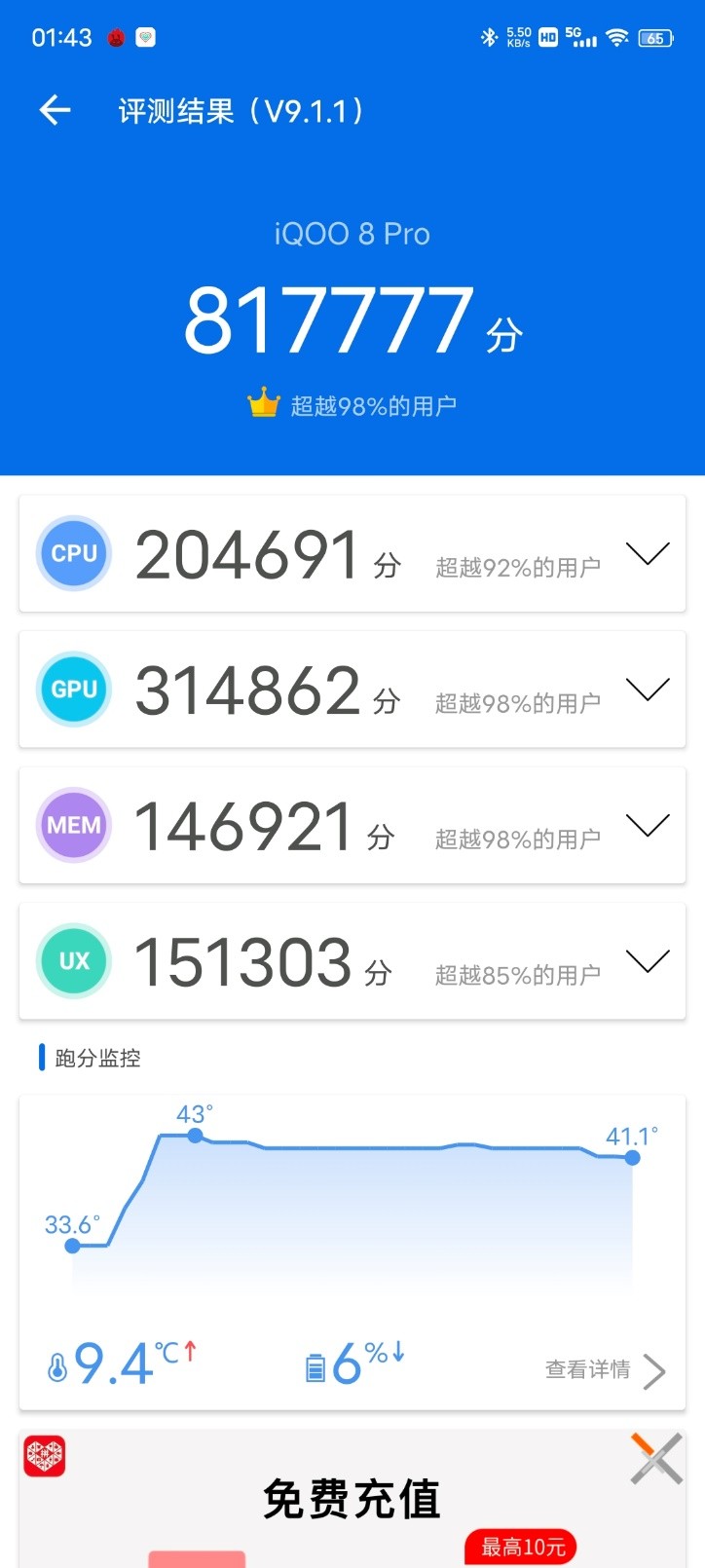Select the UX score circle icon
The image size is (705, 1568).
[73, 960]
